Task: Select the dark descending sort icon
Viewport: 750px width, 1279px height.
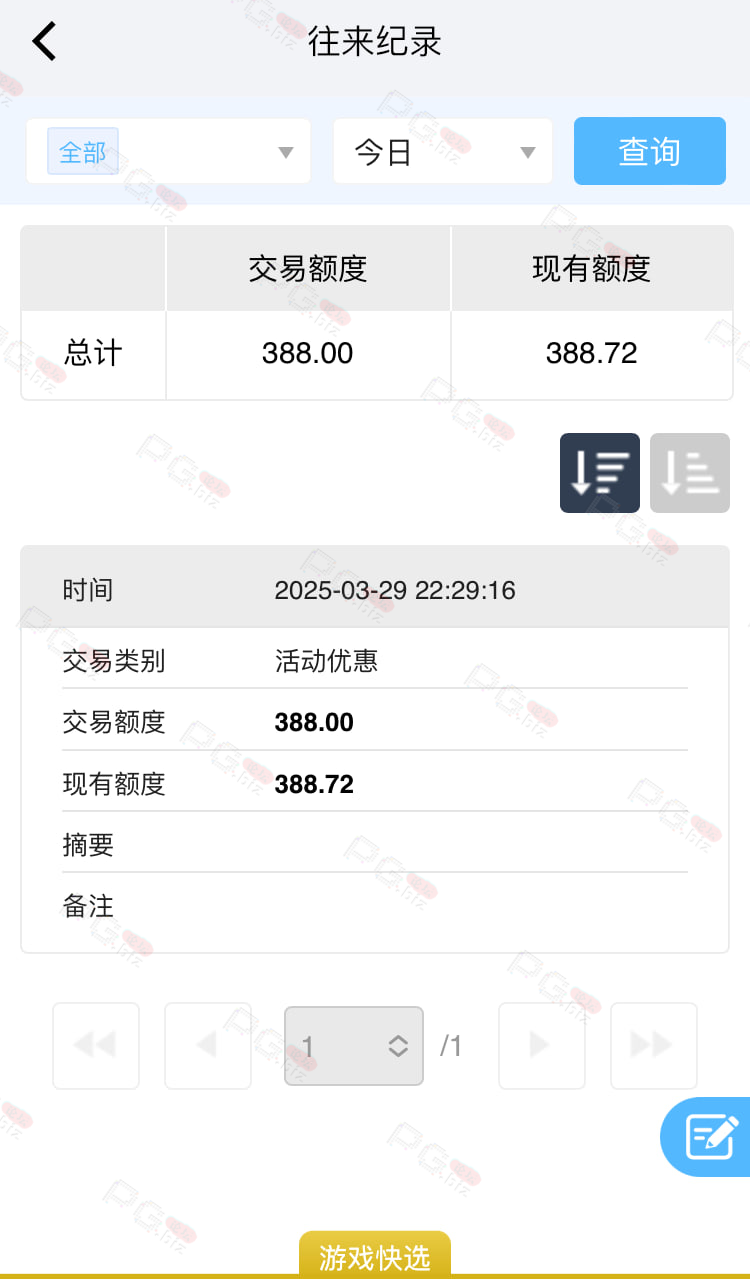Action: (x=600, y=473)
